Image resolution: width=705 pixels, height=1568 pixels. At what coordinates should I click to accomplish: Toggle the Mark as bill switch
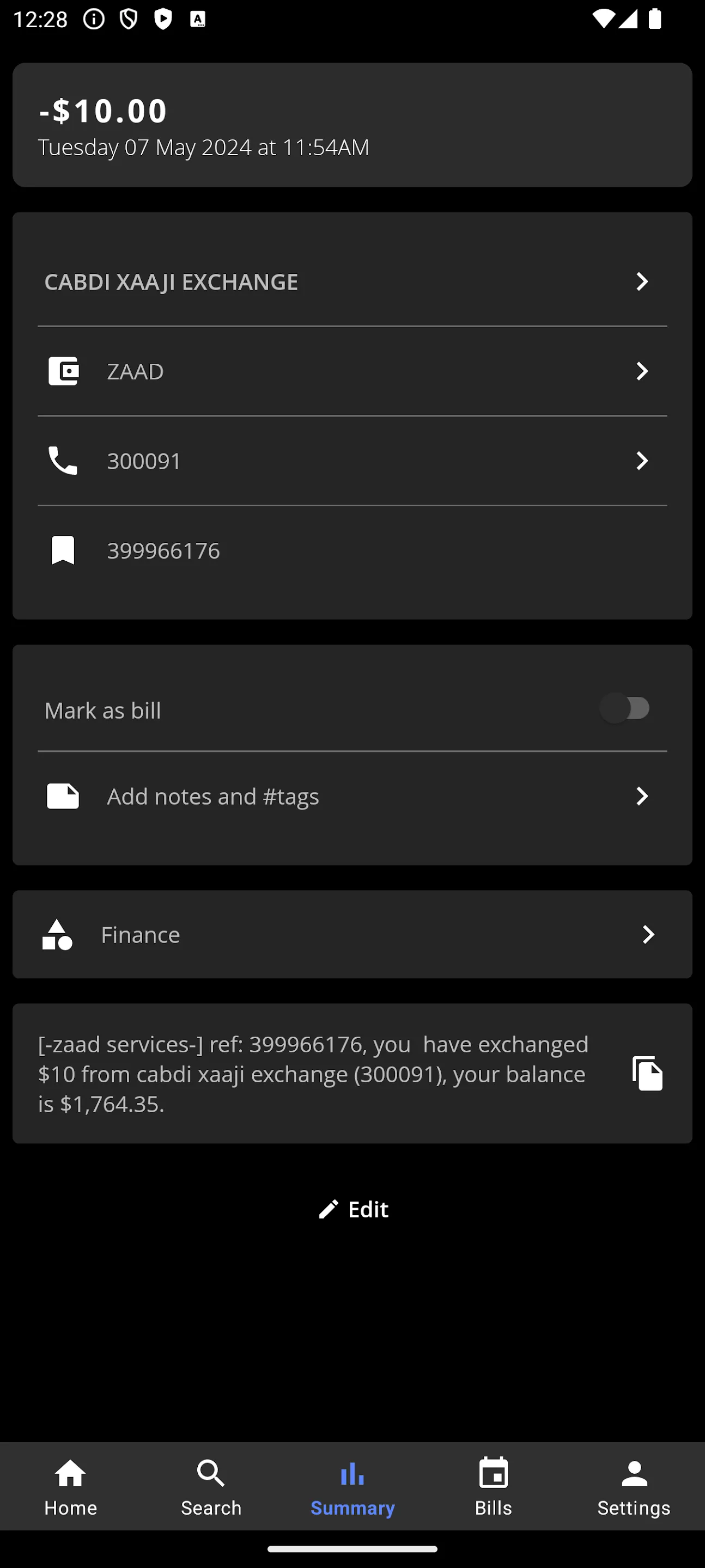coord(625,708)
